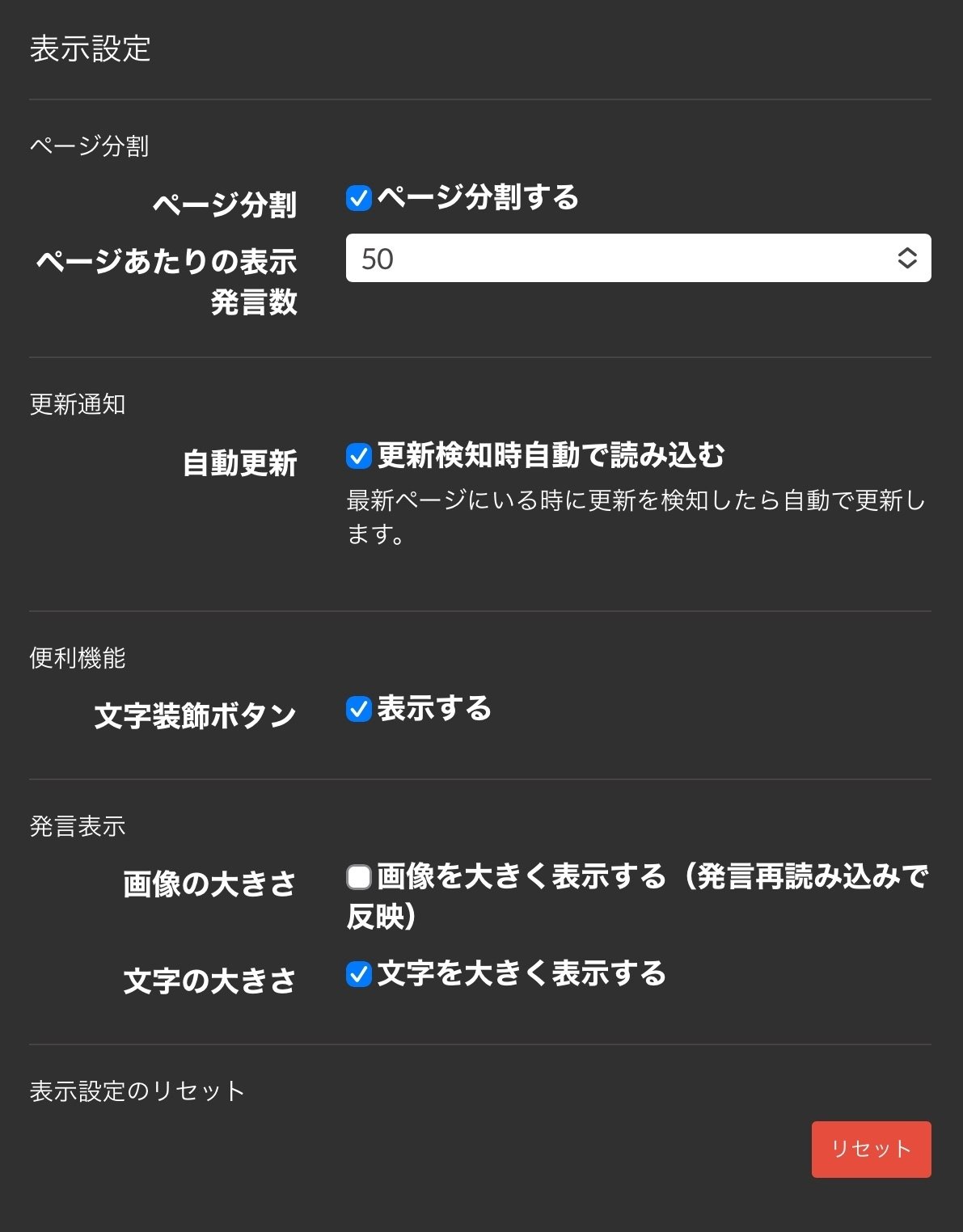Enable 画像を大きく表示する option

358,876
